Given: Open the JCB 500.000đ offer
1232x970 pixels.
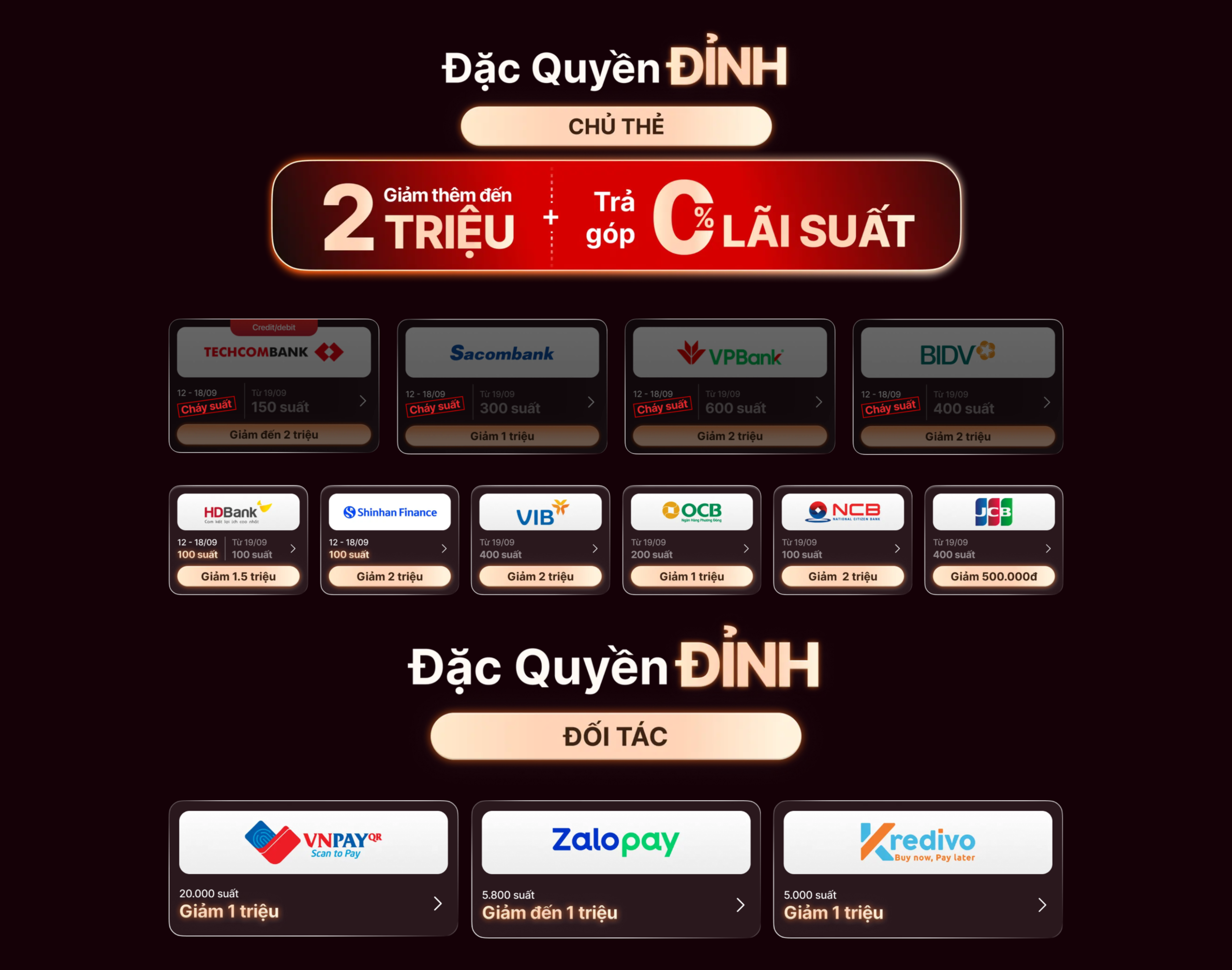Looking at the screenshot, I should [993, 540].
